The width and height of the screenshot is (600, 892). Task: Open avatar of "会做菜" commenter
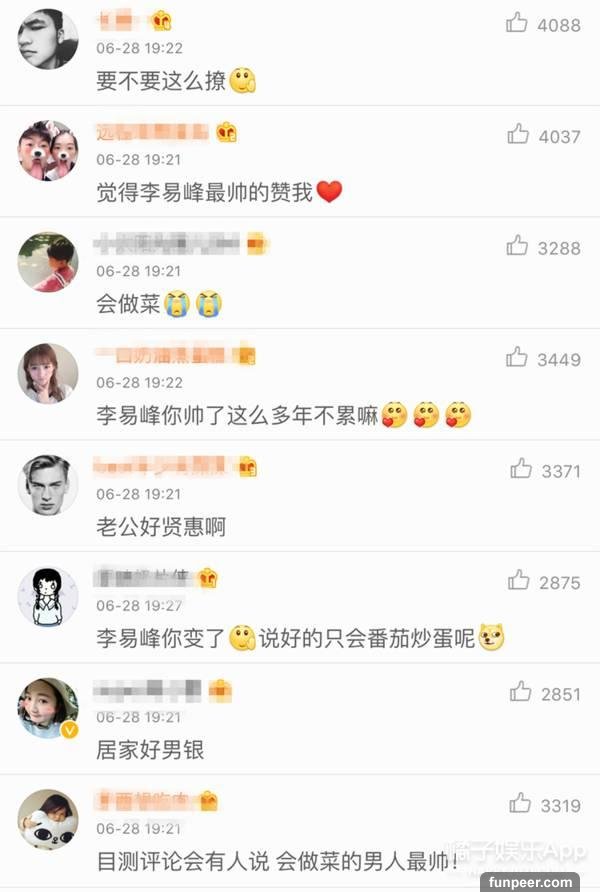(x=47, y=262)
